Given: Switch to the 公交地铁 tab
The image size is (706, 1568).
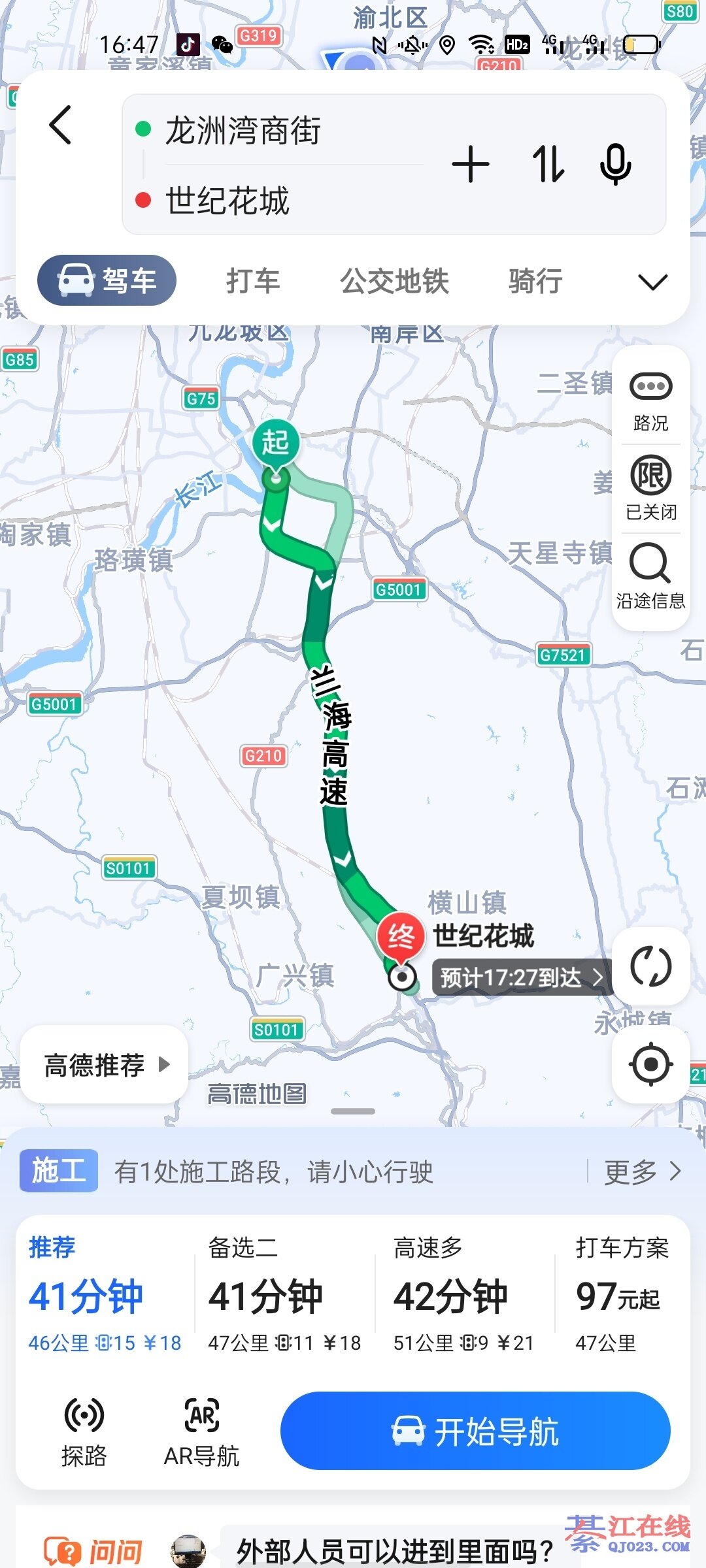Looking at the screenshot, I should pyautogui.click(x=394, y=281).
